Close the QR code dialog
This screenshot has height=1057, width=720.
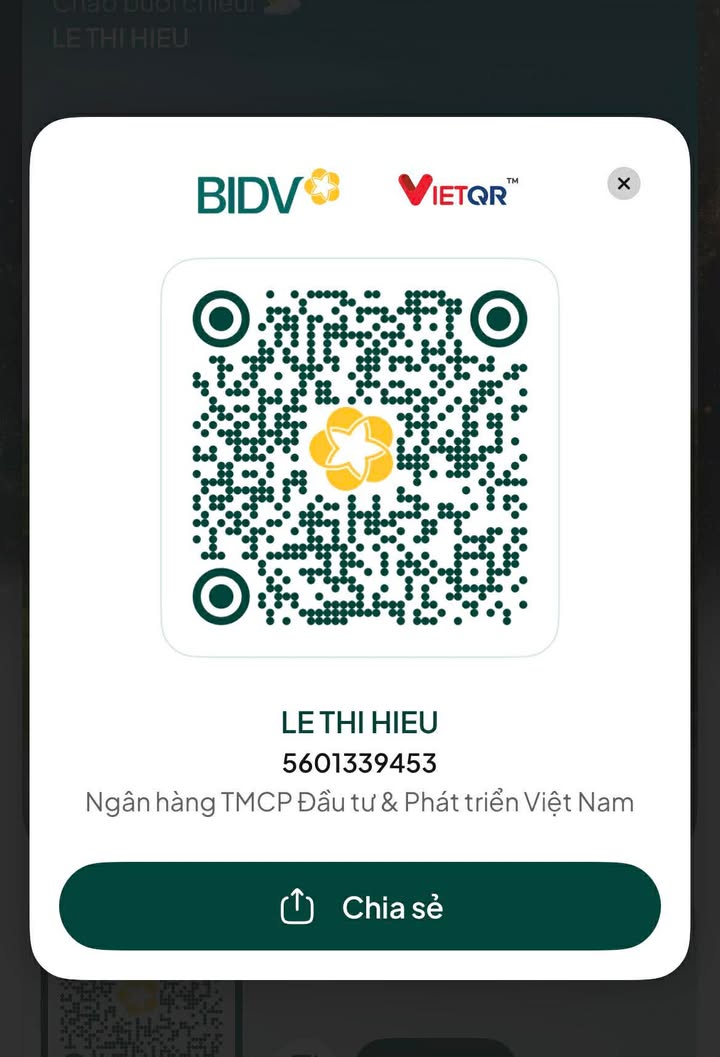tap(623, 183)
